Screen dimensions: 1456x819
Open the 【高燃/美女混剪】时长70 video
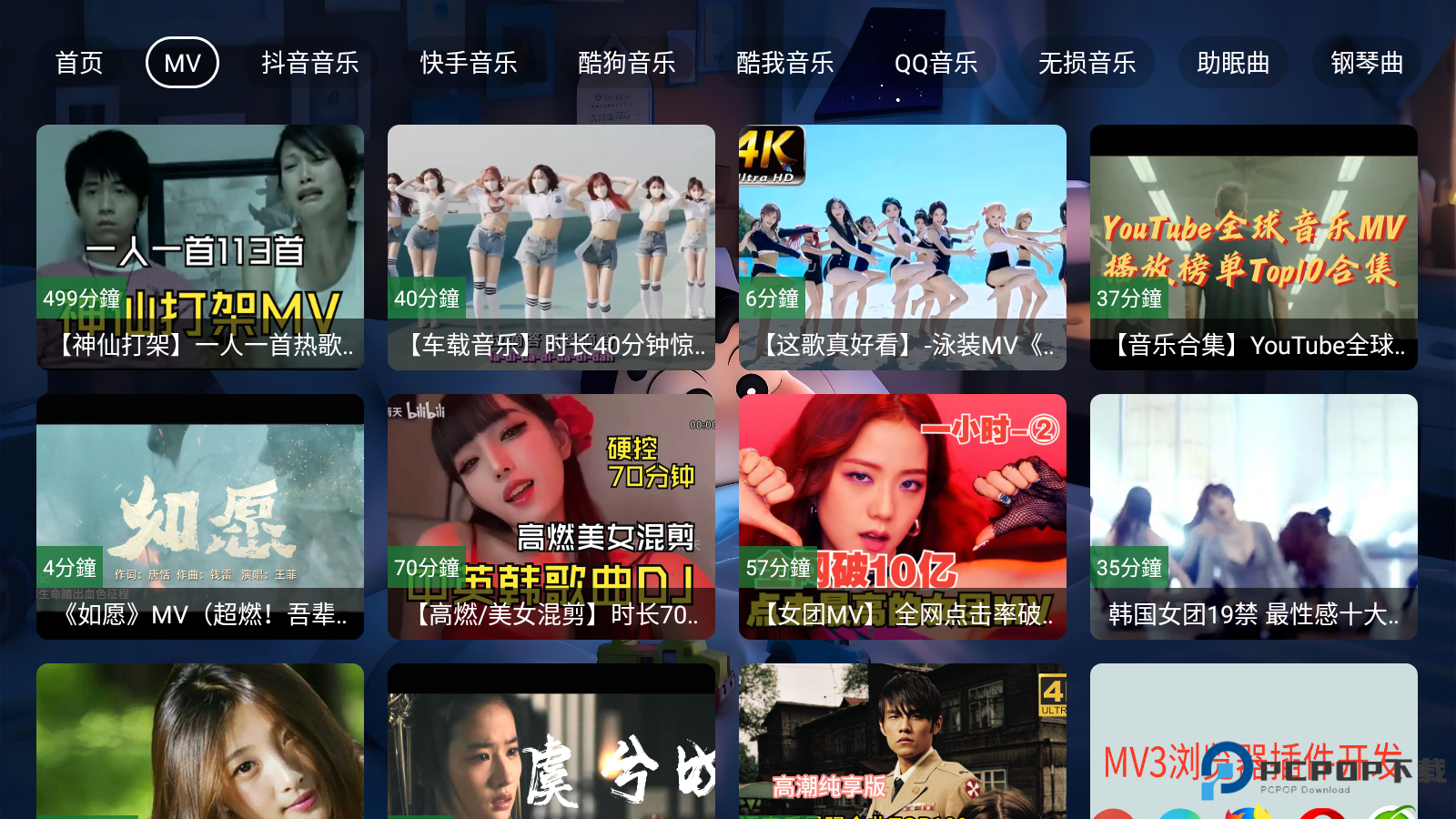coord(551,516)
